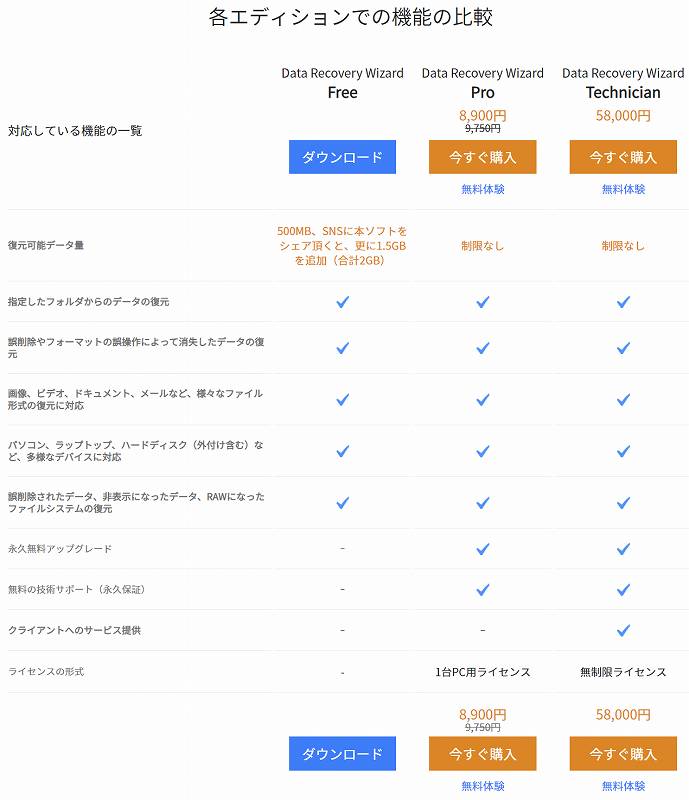Image resolution: width=689 pixels, height=800 pixels.
Task: Open the 無料体験 link below the table's Pro column
Action: pos(482,786)
